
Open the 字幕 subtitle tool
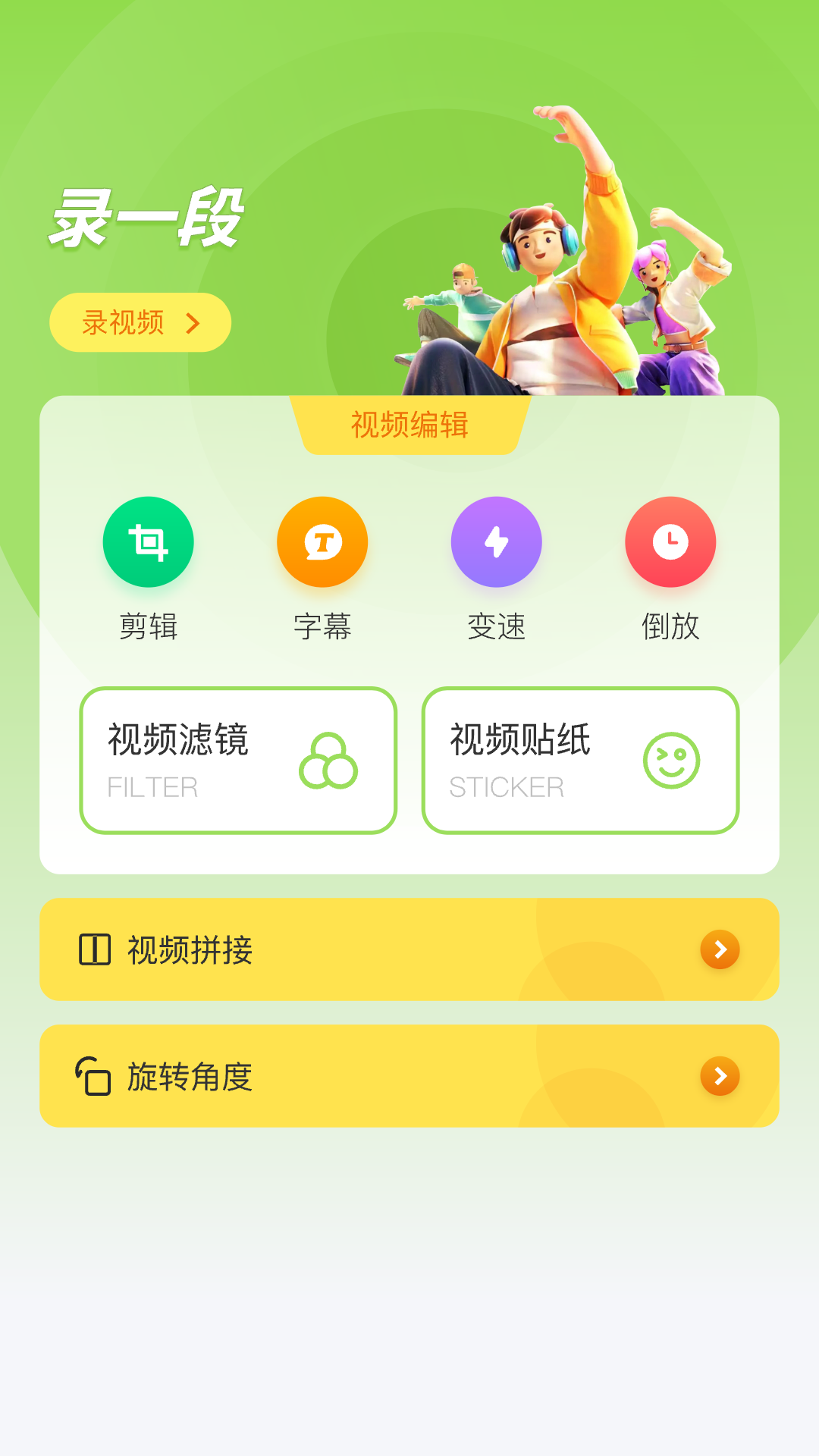(x=322, y=541)
